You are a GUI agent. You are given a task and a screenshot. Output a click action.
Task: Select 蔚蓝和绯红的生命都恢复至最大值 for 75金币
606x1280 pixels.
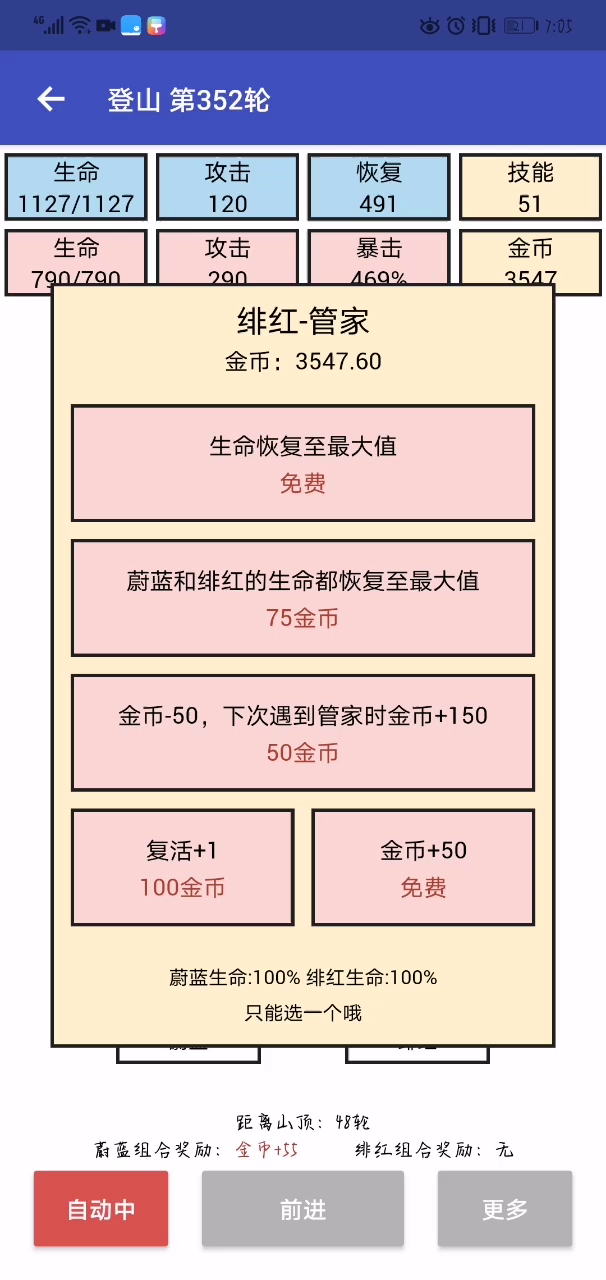[x=303, y=598]
